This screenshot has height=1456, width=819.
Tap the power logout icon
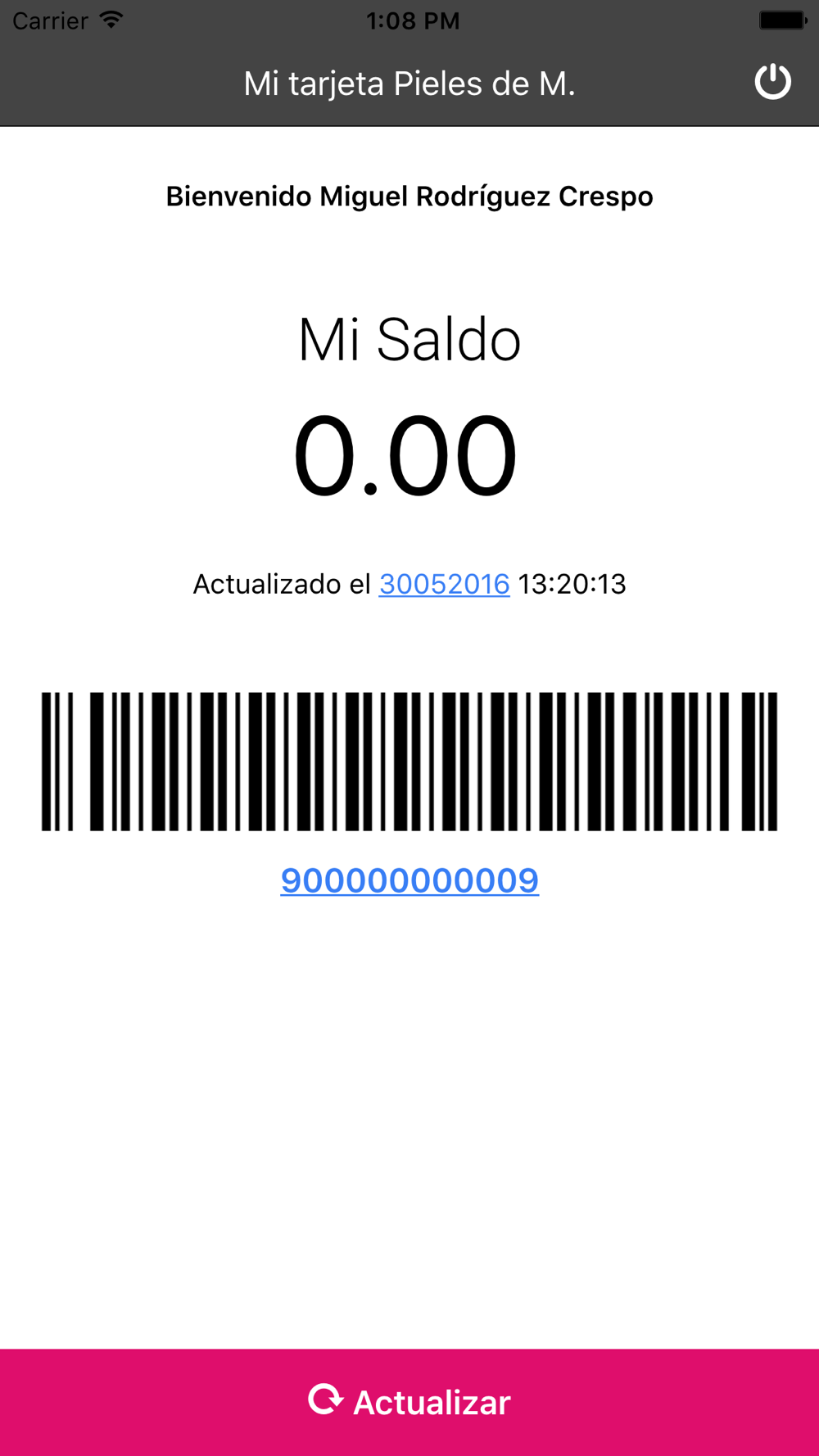772,82
